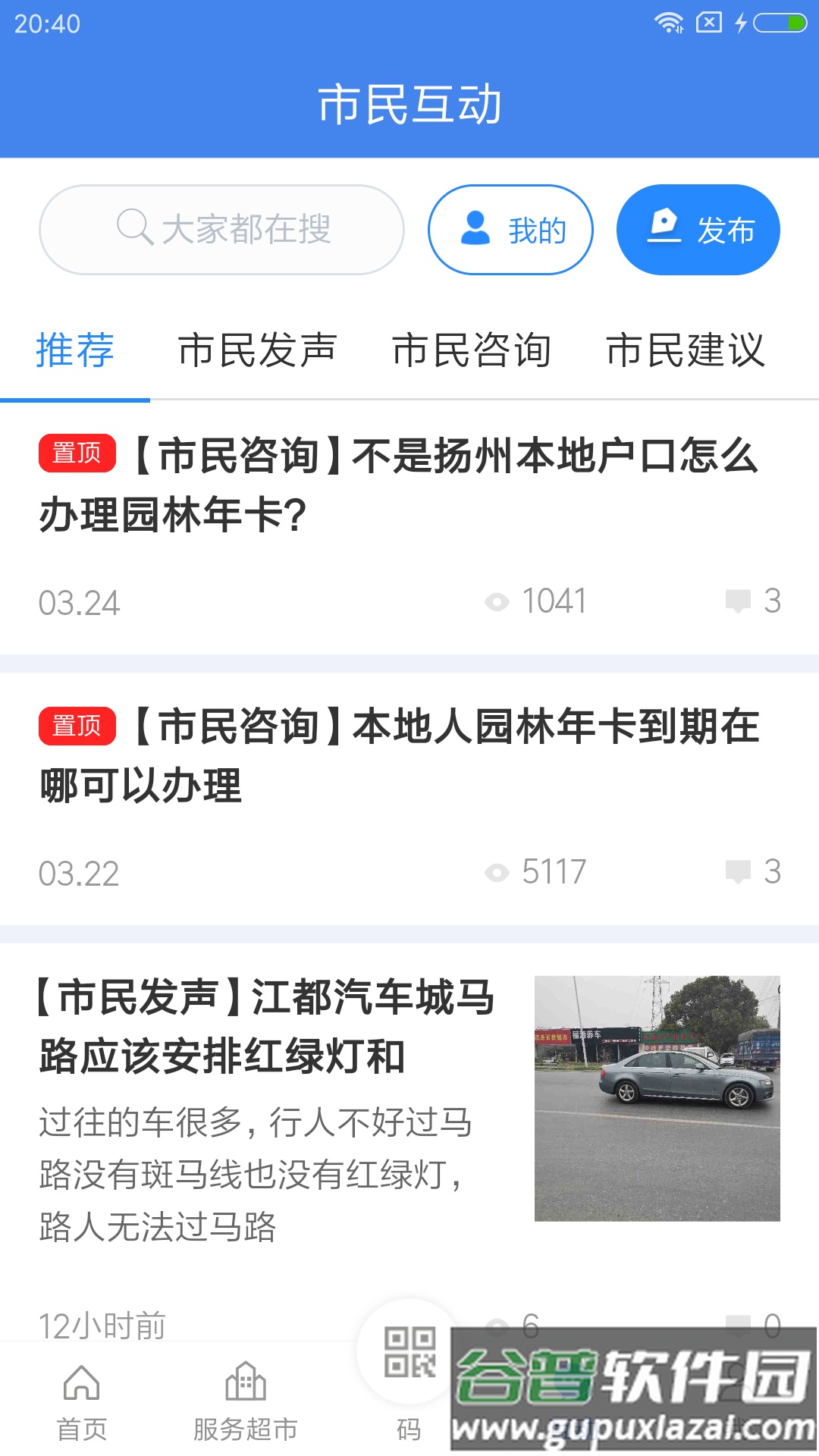
Task: Open post about 不是扬州本地户口 园林年卡
Action: 409,485
